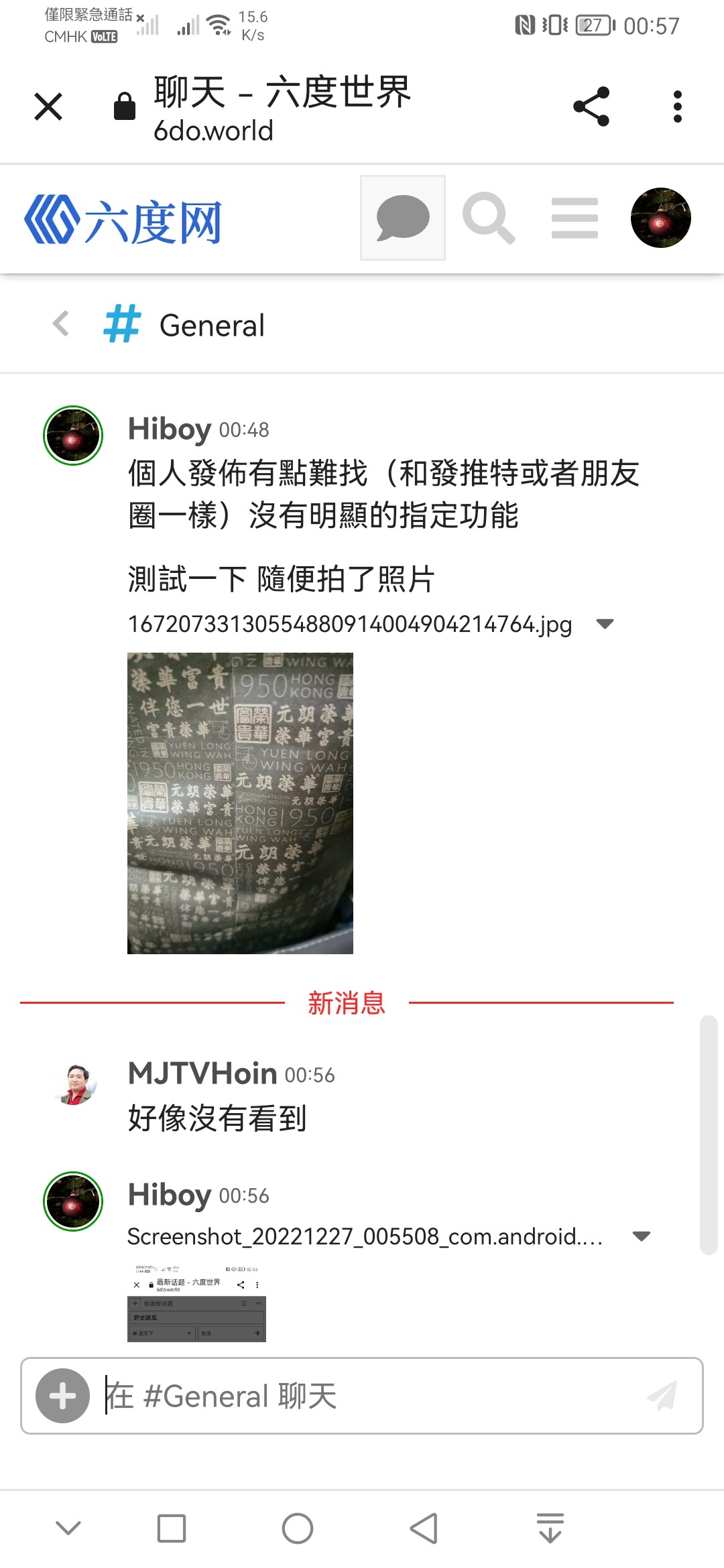Viewport: 724px width, 1568px height.
Task: Open the browser overflow menu
Action: click(677, 107)
